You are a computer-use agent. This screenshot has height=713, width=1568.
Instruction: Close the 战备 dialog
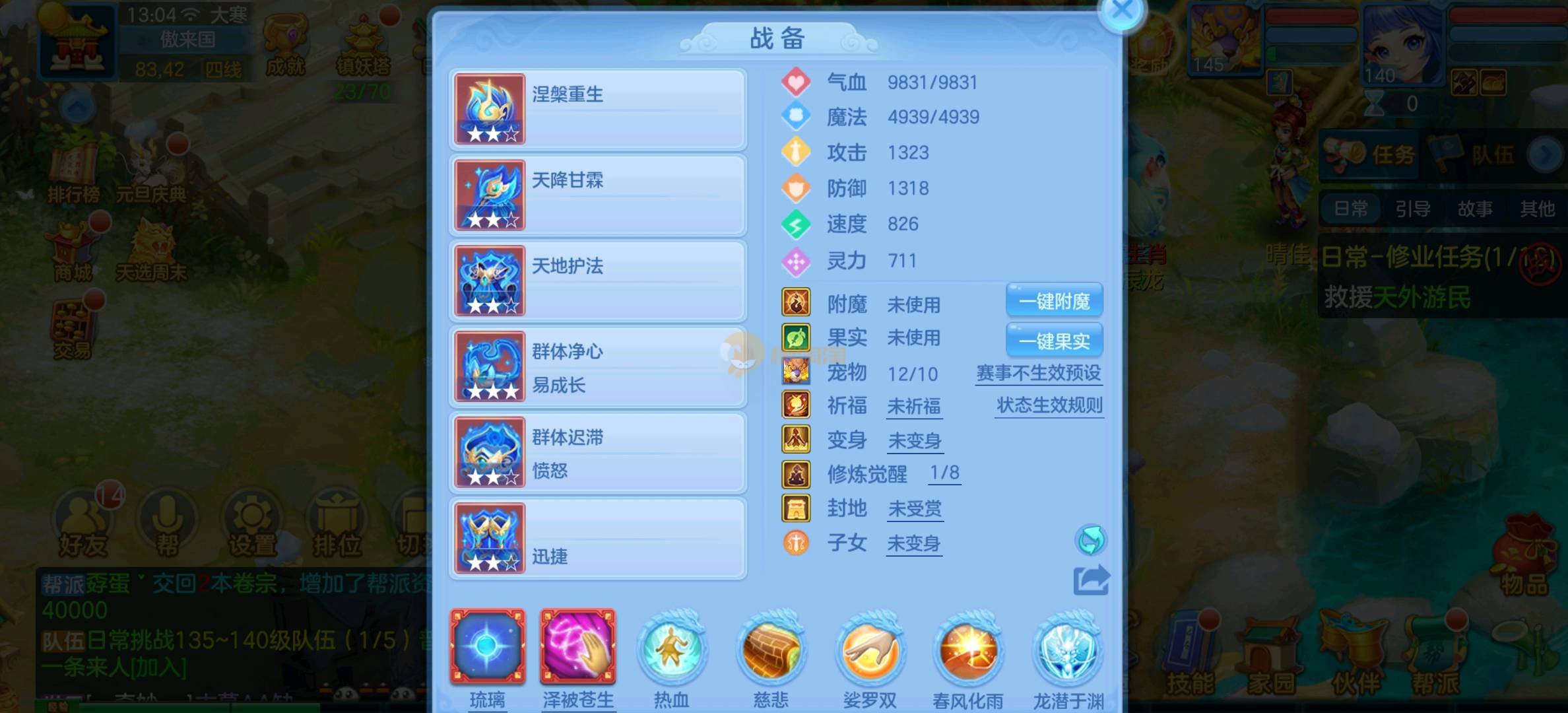pyautogui.click(x=1121, y=11)
